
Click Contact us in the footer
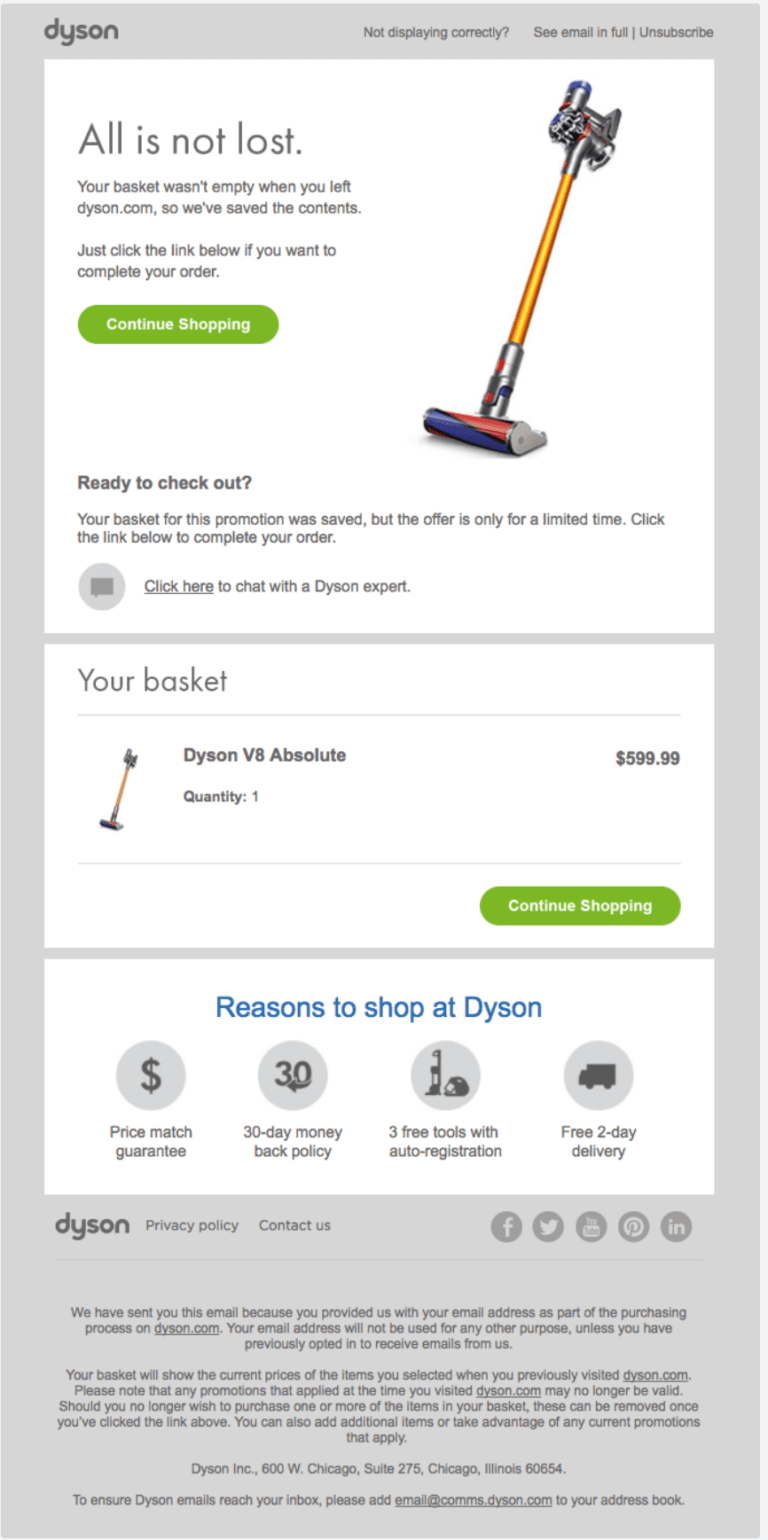pyautogui.click(x=294, y=1225)
